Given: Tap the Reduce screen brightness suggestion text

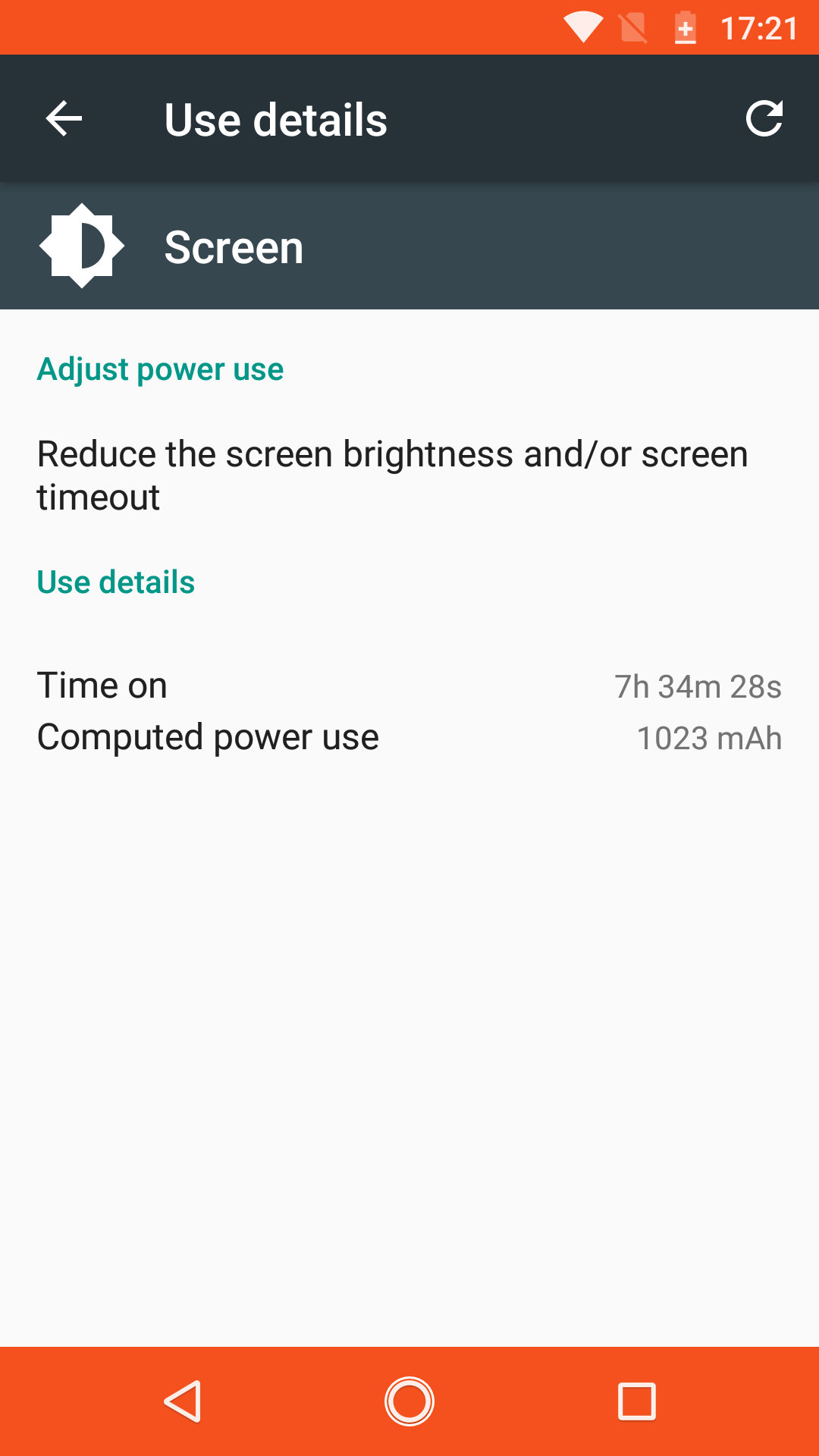Looking at the screenshot, I should pyautogui.click(x=392, y=475).
